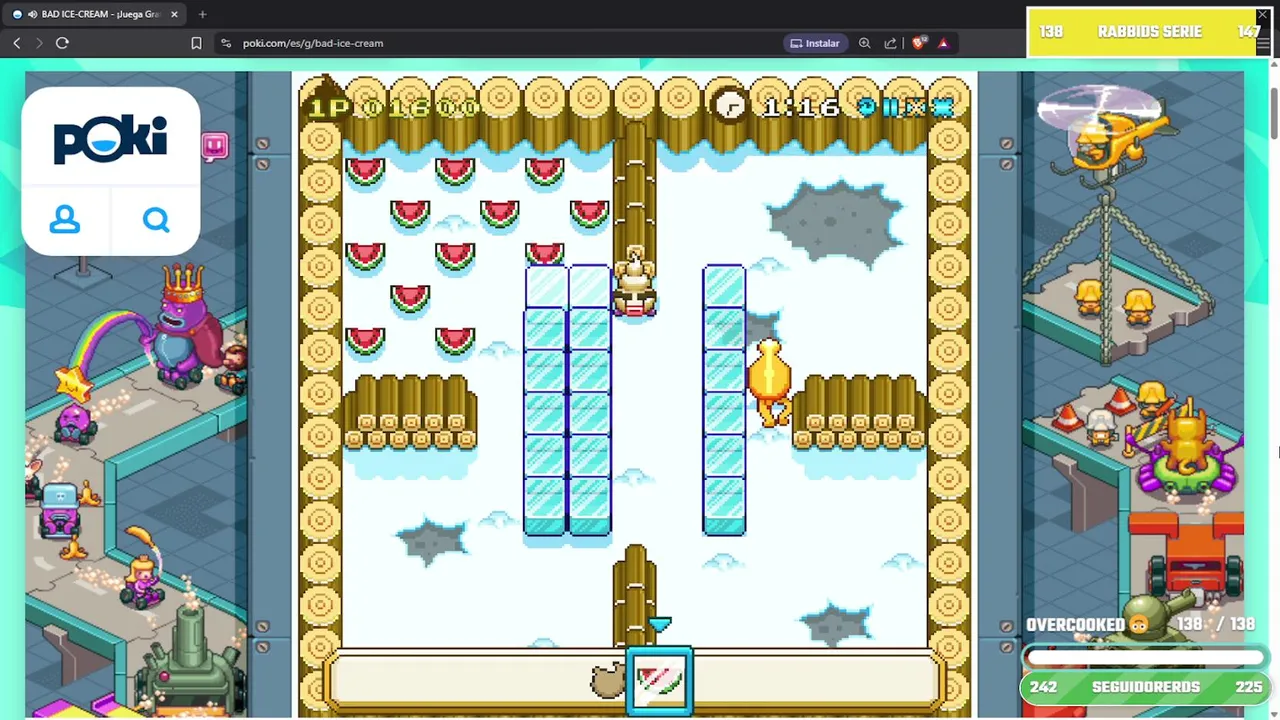This screenshot has height=720, width=1280.
Task: Close the Bad Ice-Cream browser tab
Action: pos(174,14)
